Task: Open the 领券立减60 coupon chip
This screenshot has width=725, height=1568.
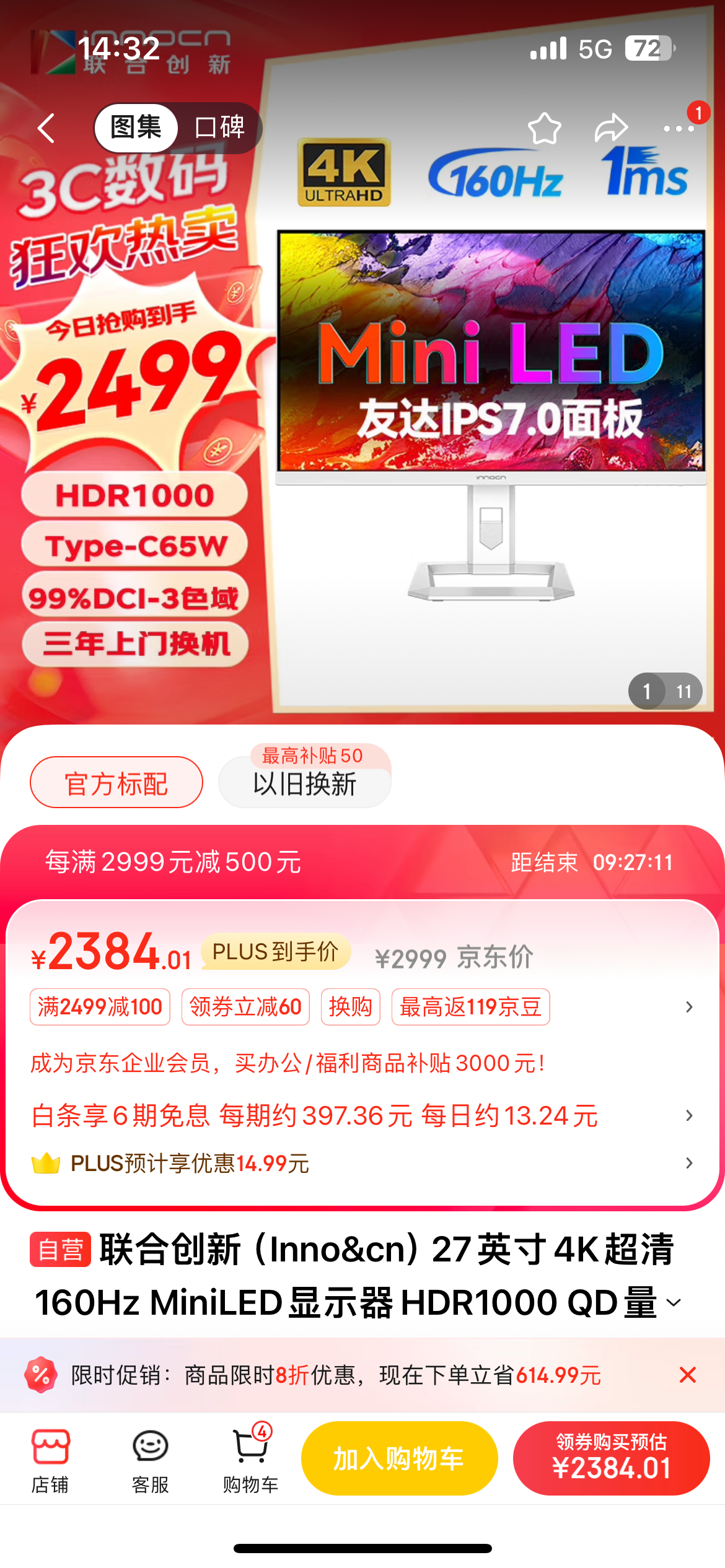Action: coord(245,1008)
